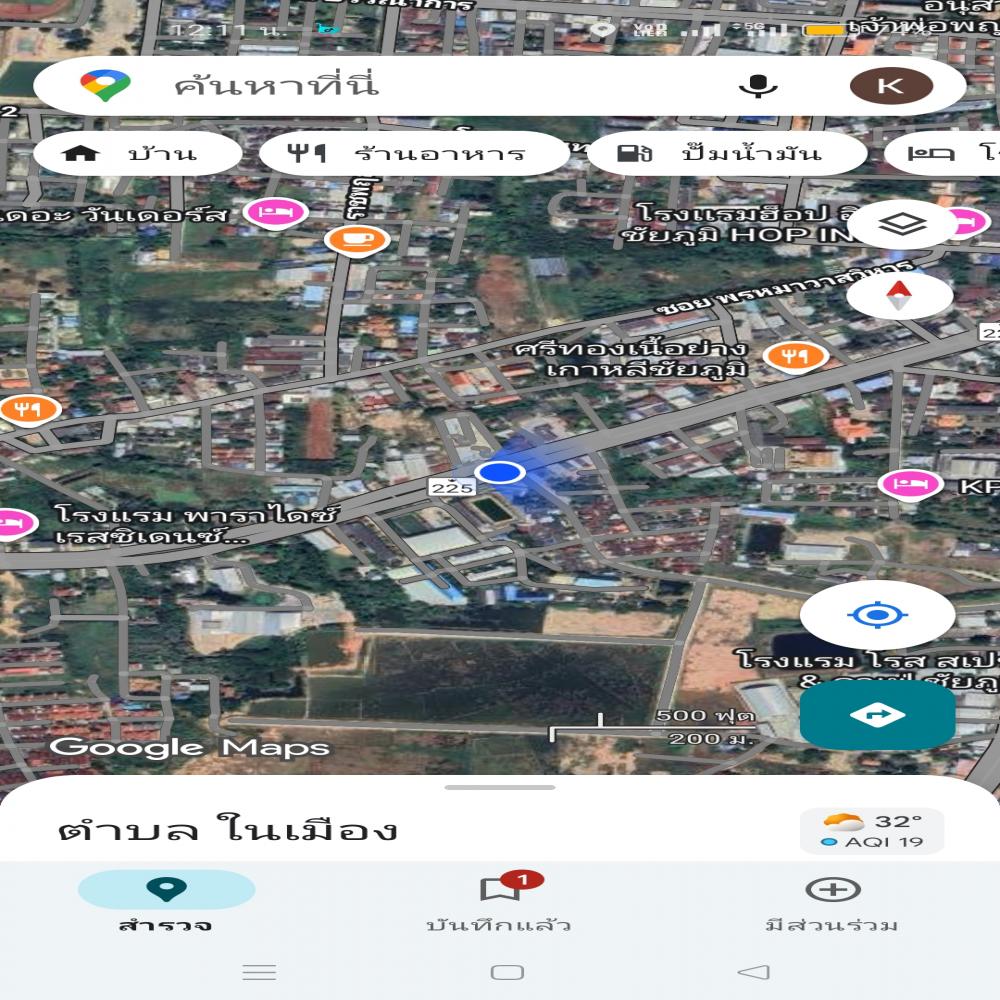The image size is (1000, 1000).
Task: Open the directions button
Action: coord(877,715)
